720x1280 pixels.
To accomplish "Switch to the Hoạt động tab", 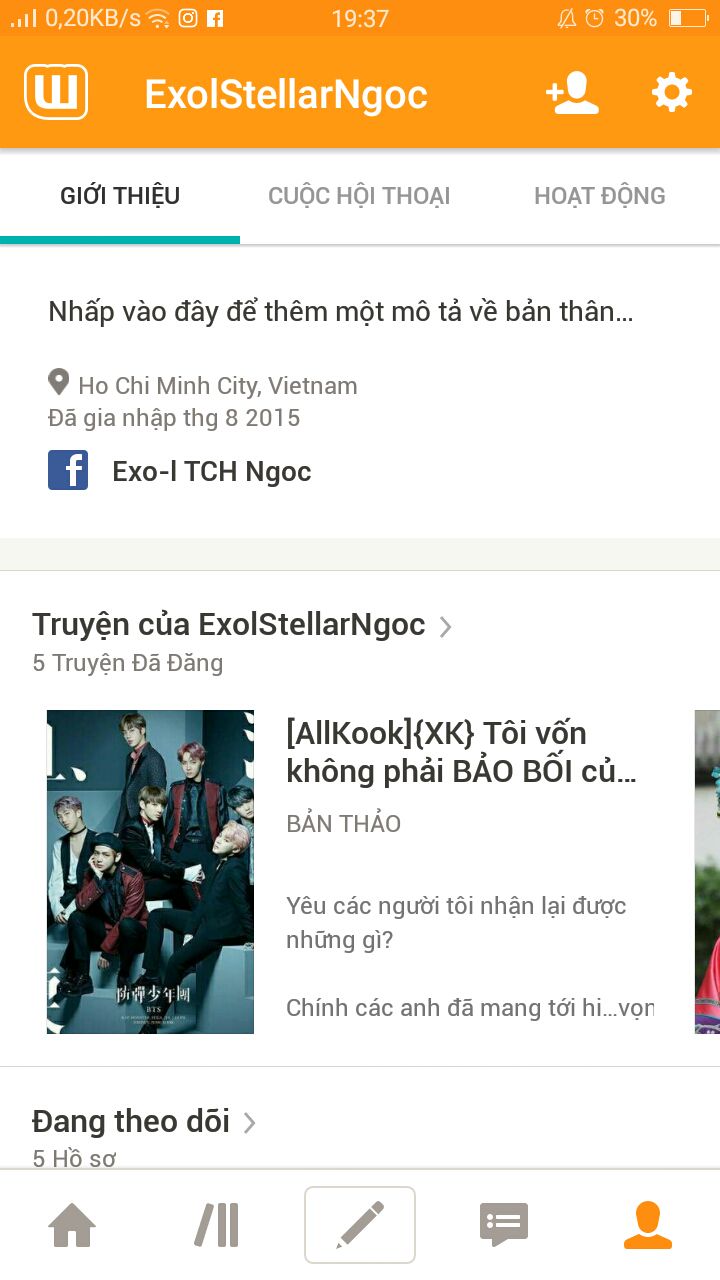I will [600, 196].
